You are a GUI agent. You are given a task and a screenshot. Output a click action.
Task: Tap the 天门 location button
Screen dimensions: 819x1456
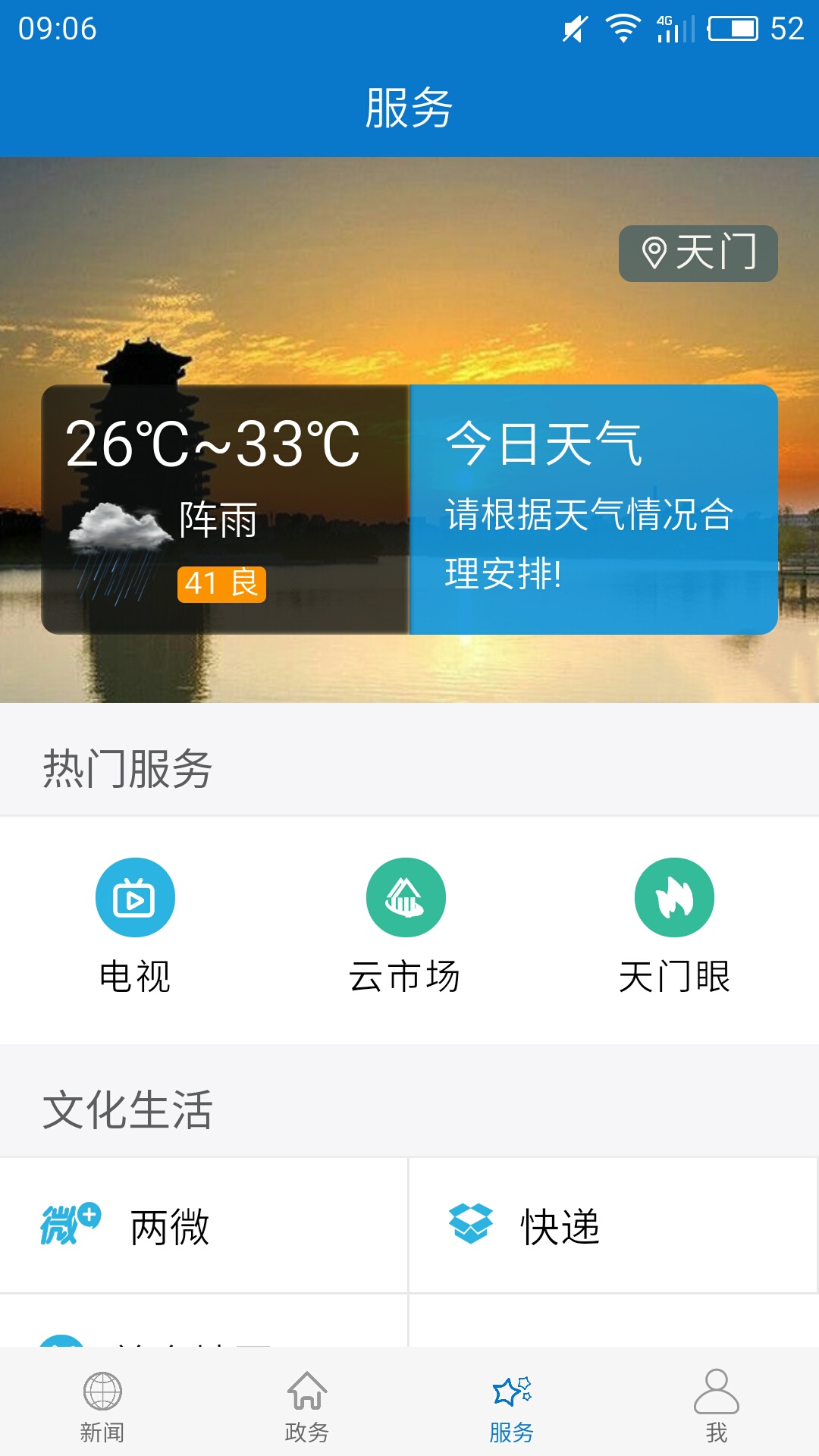[698, 254]
